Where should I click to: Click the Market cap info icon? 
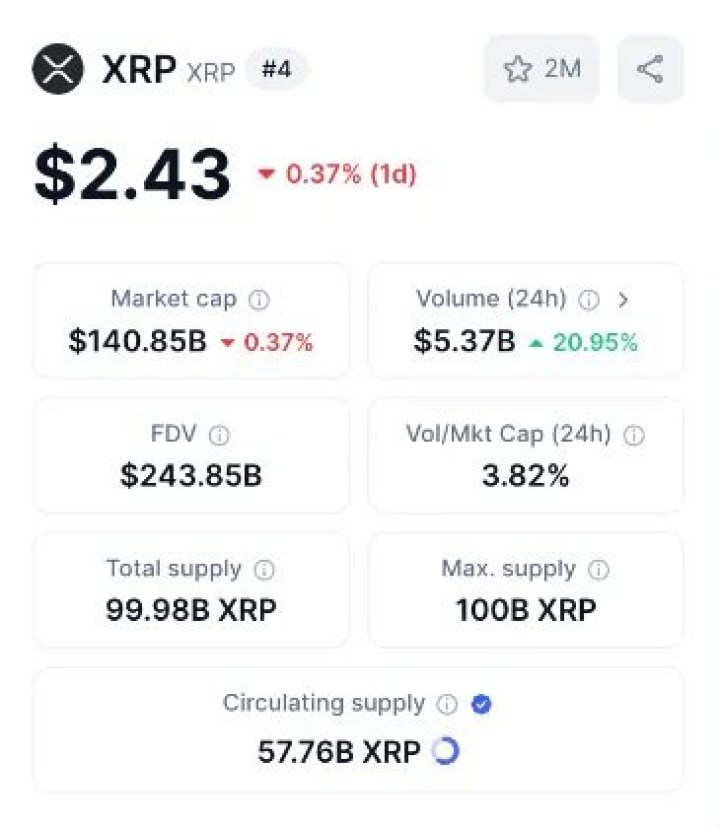261,298
